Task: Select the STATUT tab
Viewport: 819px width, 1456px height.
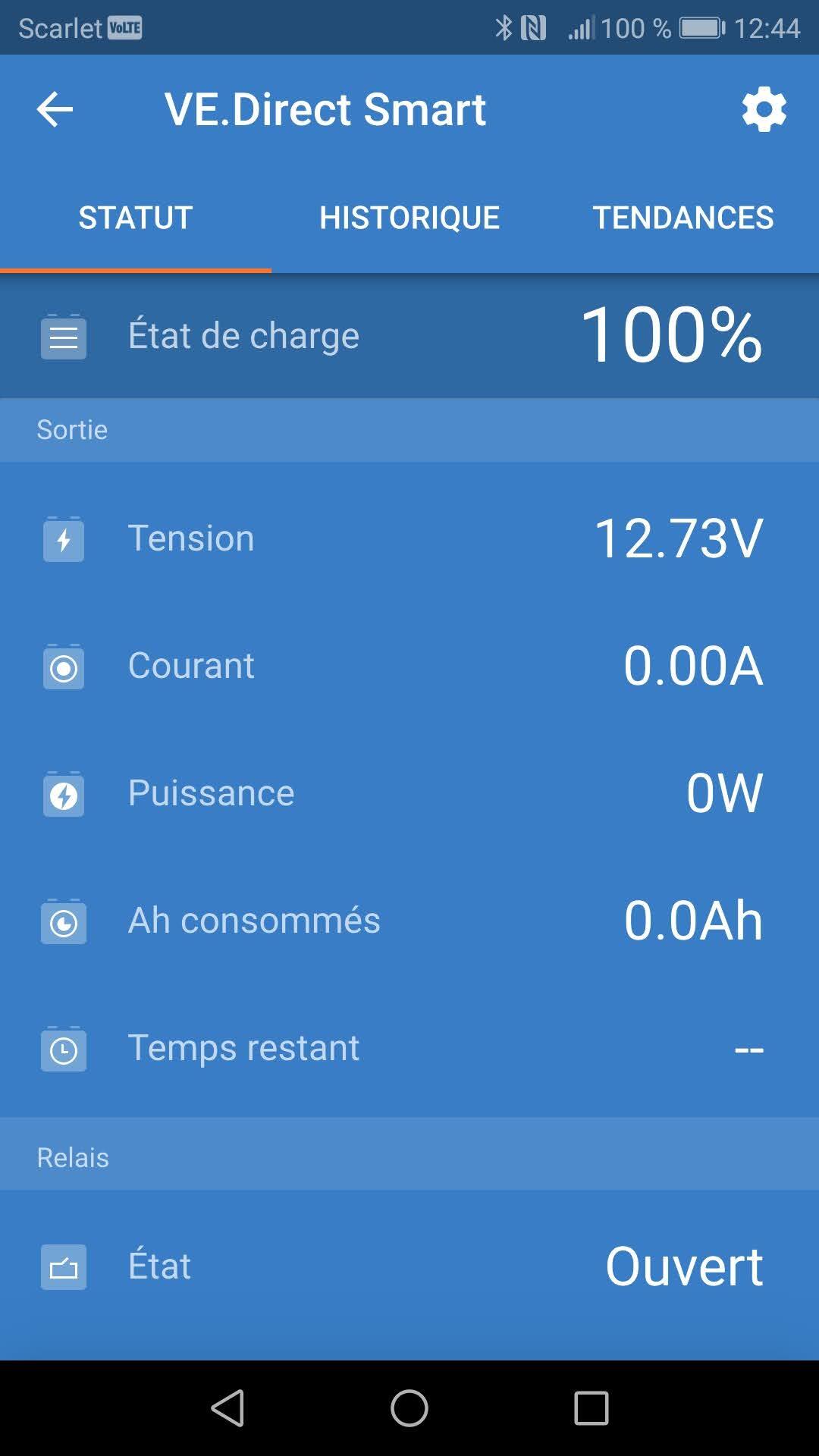Action: click(136, 218)
